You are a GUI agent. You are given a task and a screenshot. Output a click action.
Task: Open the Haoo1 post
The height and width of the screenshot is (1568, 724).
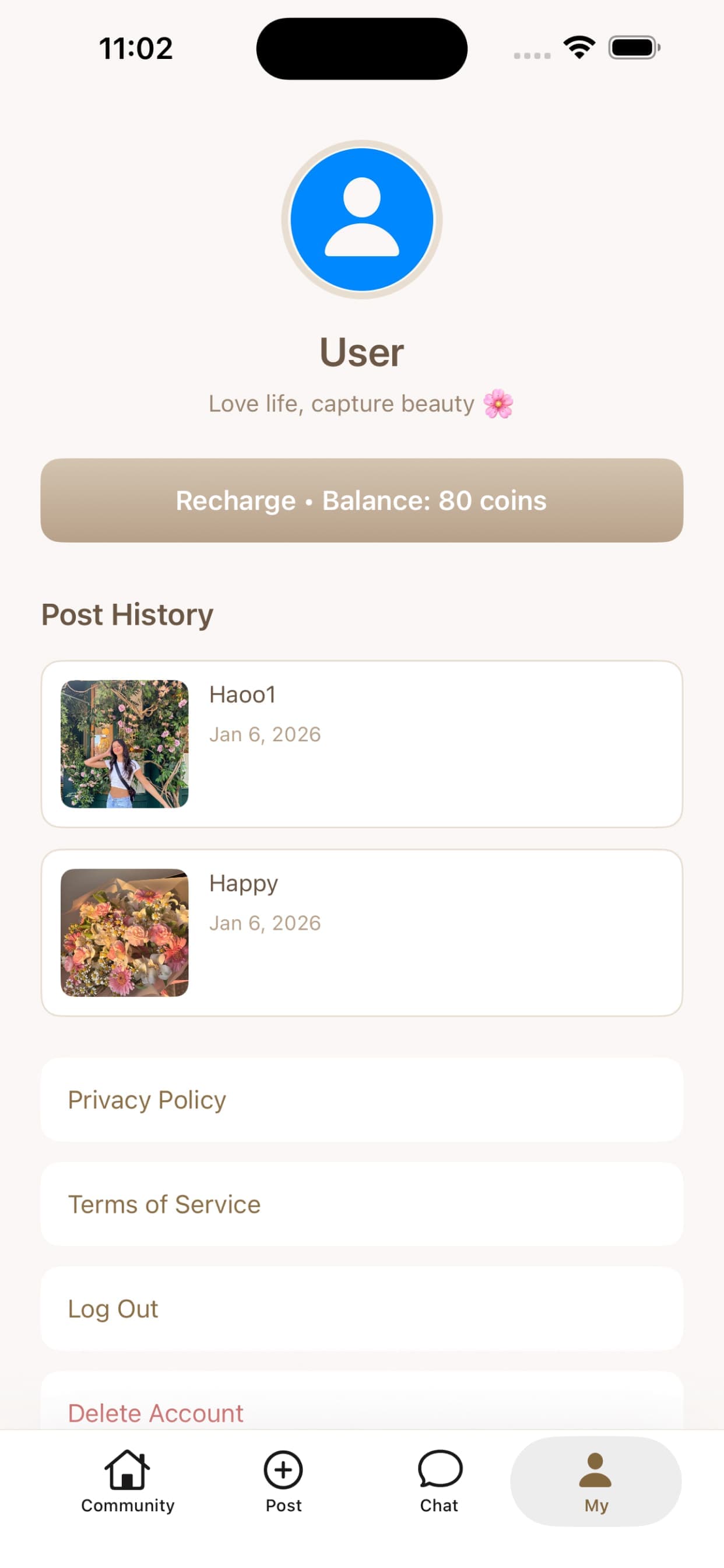coord(361,744)
